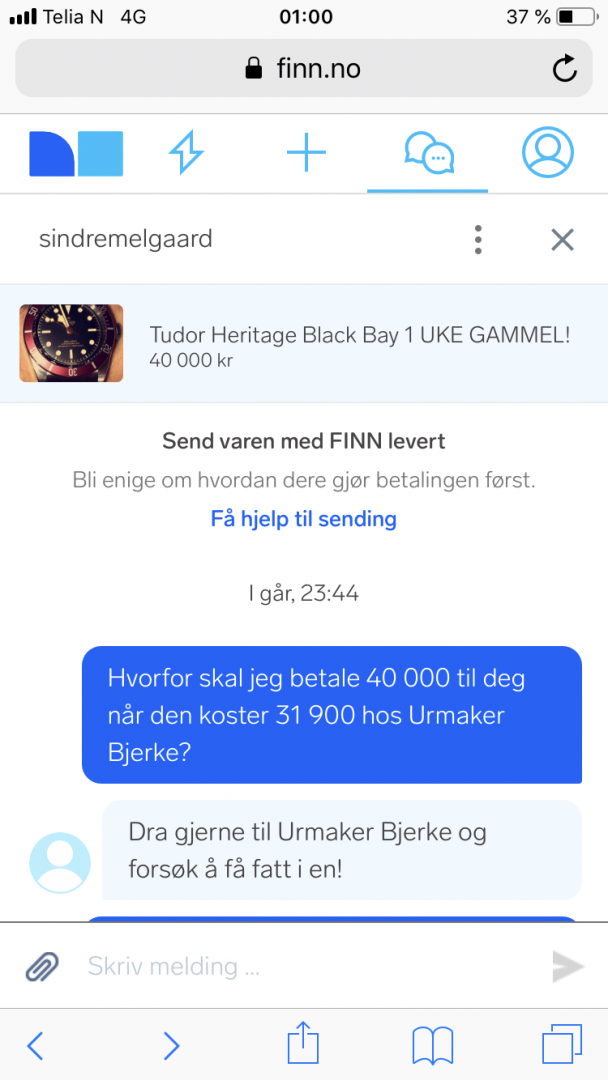The width and height of the screenshot is (608, 1080).
Task: Open the conversation overflow menu
Action: (479, 240)
